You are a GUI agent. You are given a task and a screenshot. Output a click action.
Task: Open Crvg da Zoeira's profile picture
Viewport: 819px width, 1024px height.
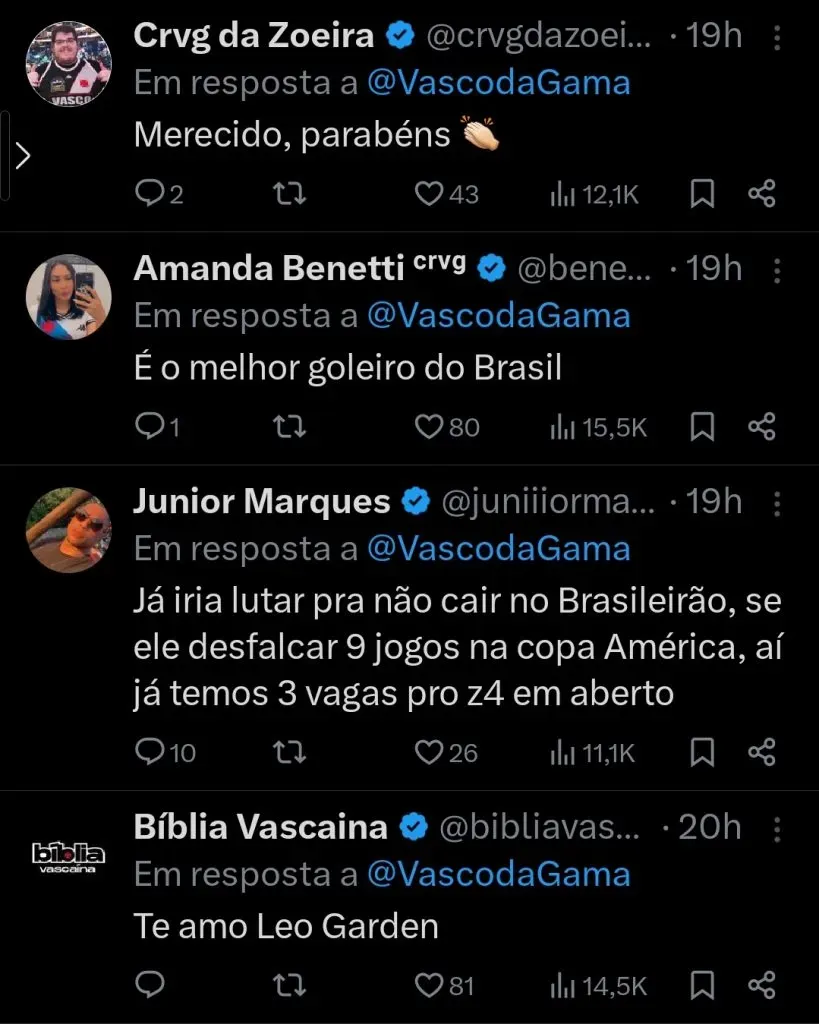point(68,63)
